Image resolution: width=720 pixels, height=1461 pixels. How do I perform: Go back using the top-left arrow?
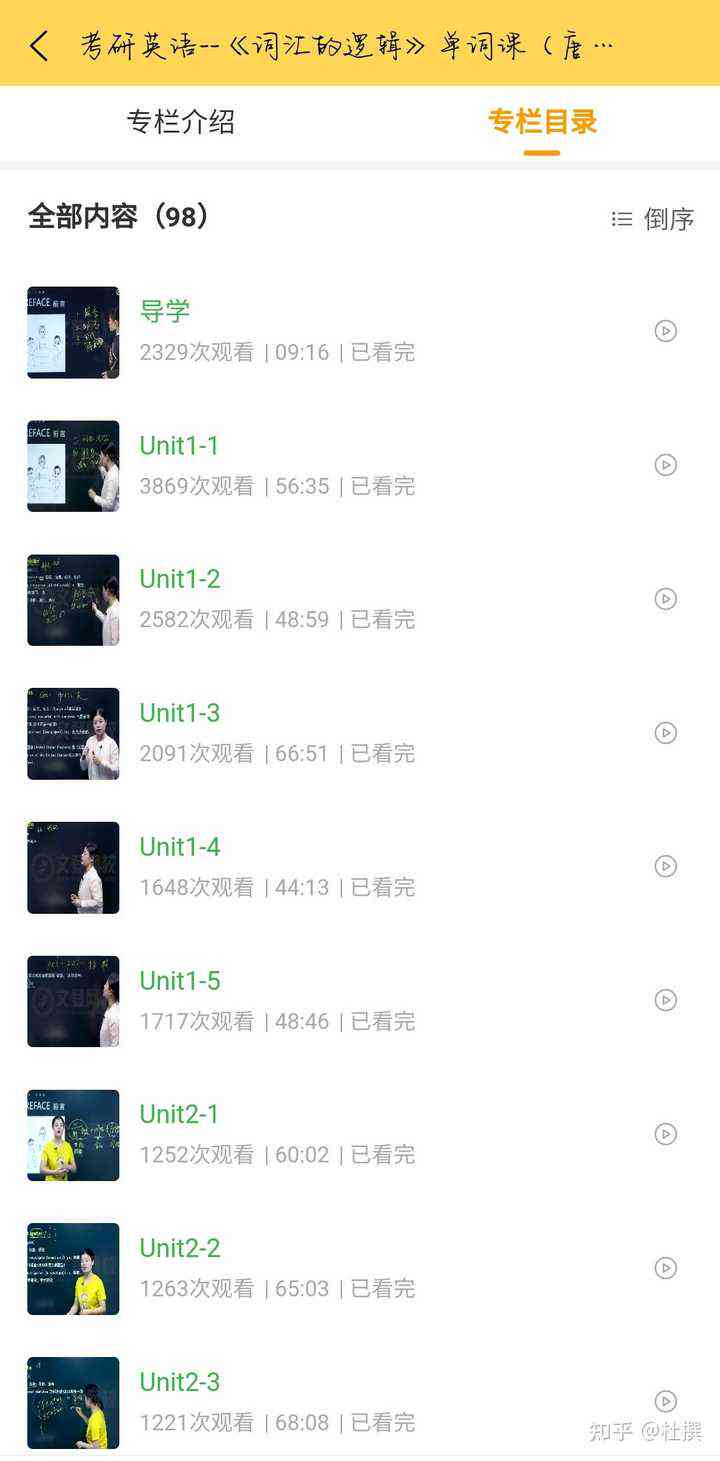tap(39, 46)
